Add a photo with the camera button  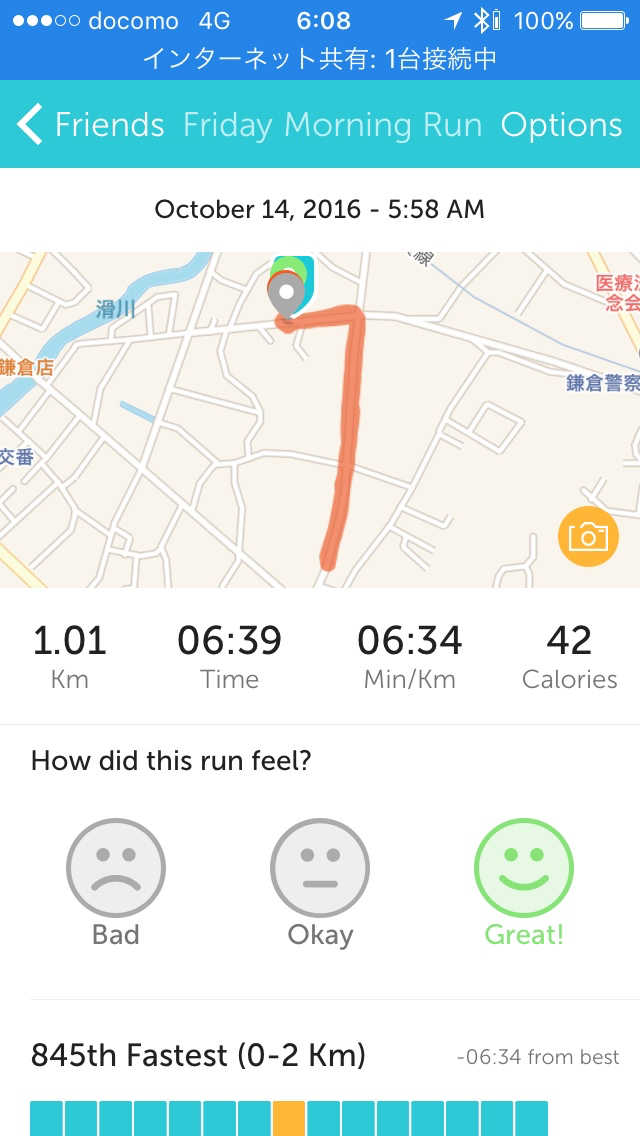588,536
